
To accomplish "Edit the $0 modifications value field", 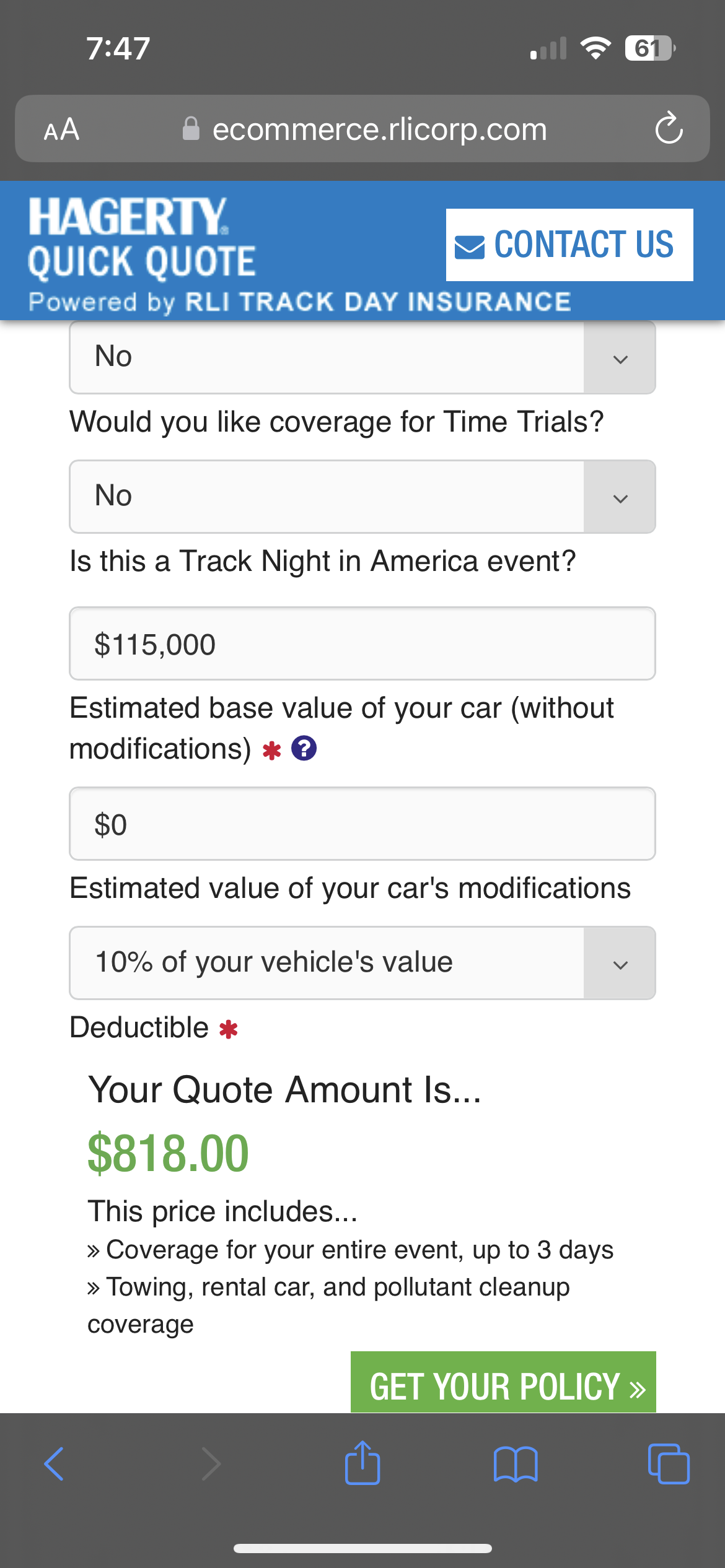I will [362, 824].
